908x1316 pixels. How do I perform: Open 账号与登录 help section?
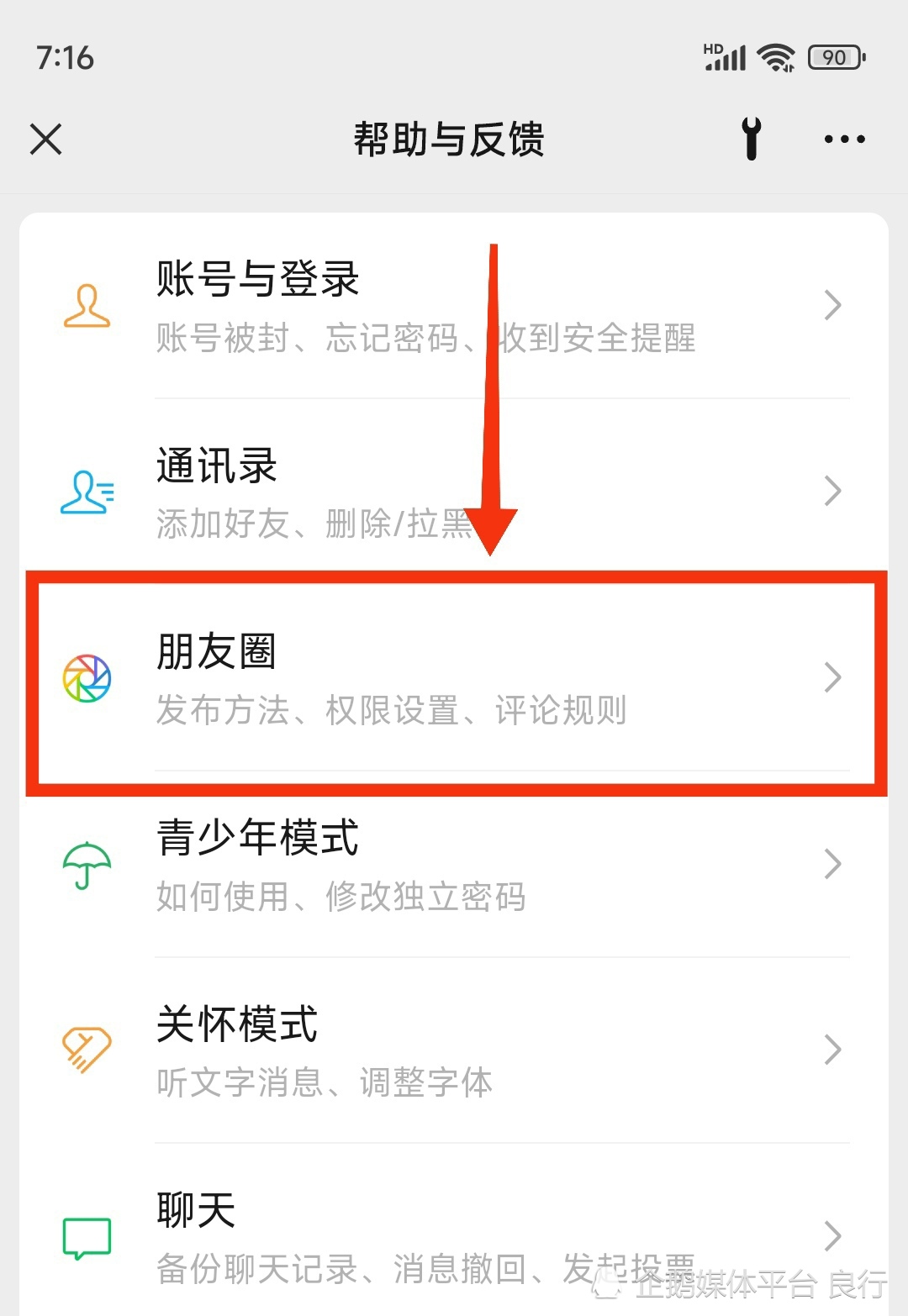point(454,306)
